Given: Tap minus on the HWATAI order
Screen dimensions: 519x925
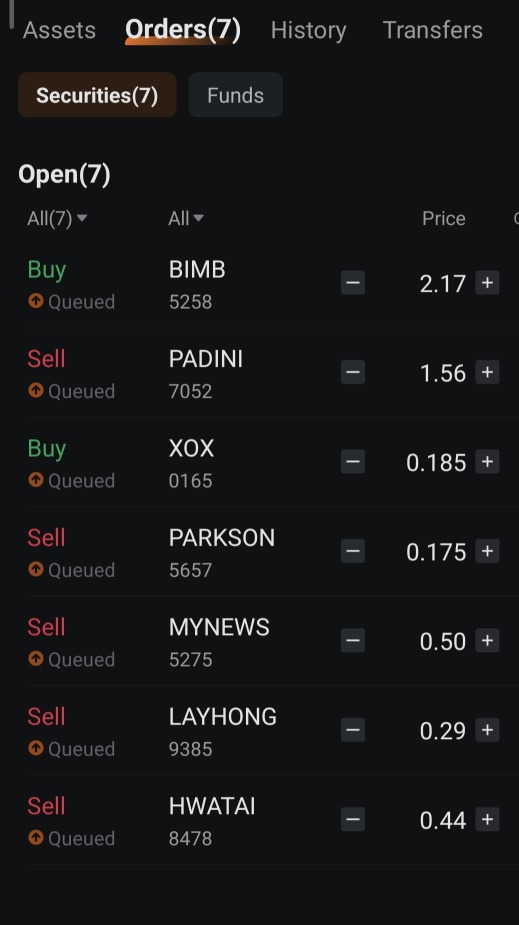Looking at the screenshot, I should (x=353, y=819).
